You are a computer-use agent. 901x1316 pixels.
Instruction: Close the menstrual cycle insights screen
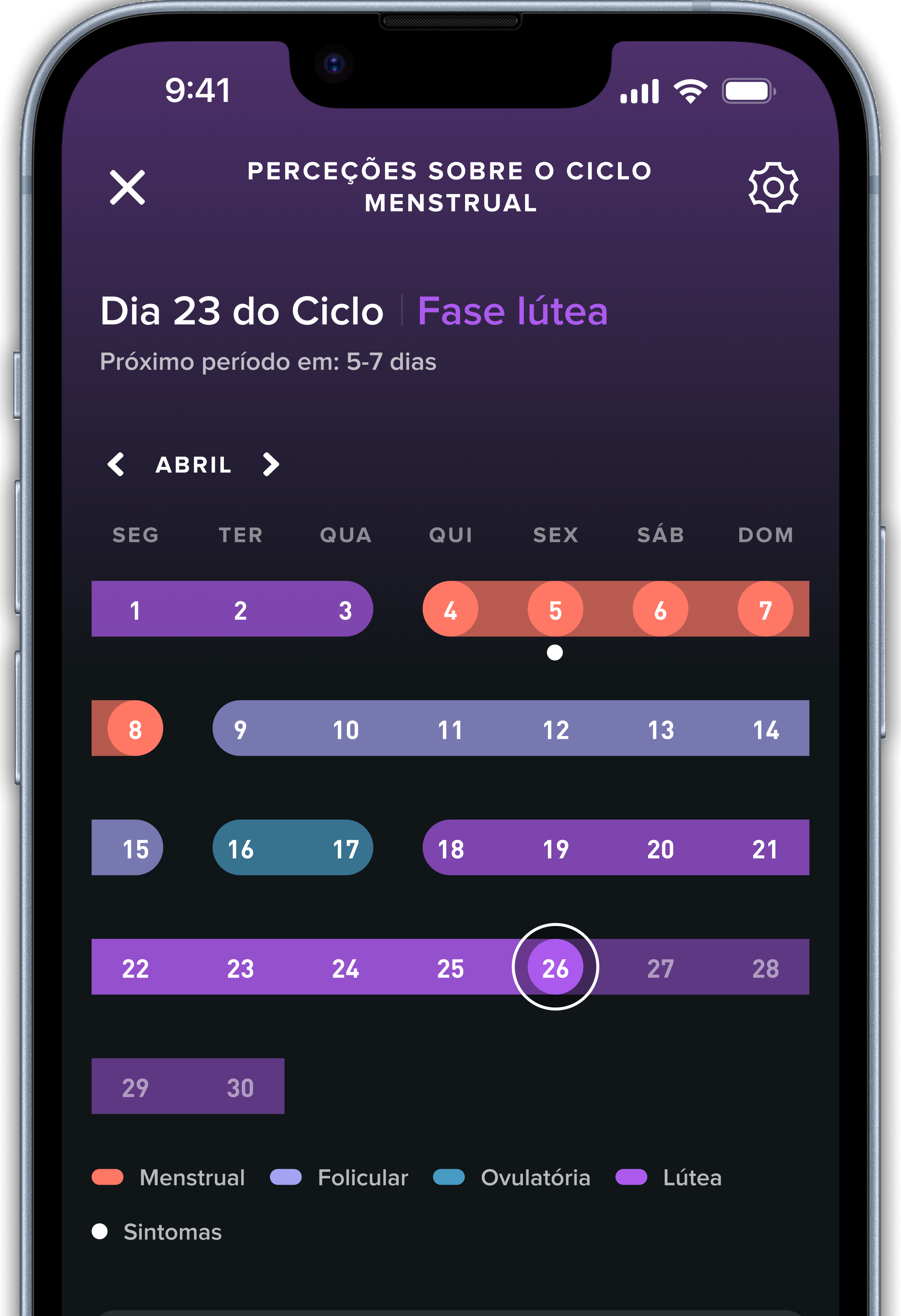click(x=127, y=188)
